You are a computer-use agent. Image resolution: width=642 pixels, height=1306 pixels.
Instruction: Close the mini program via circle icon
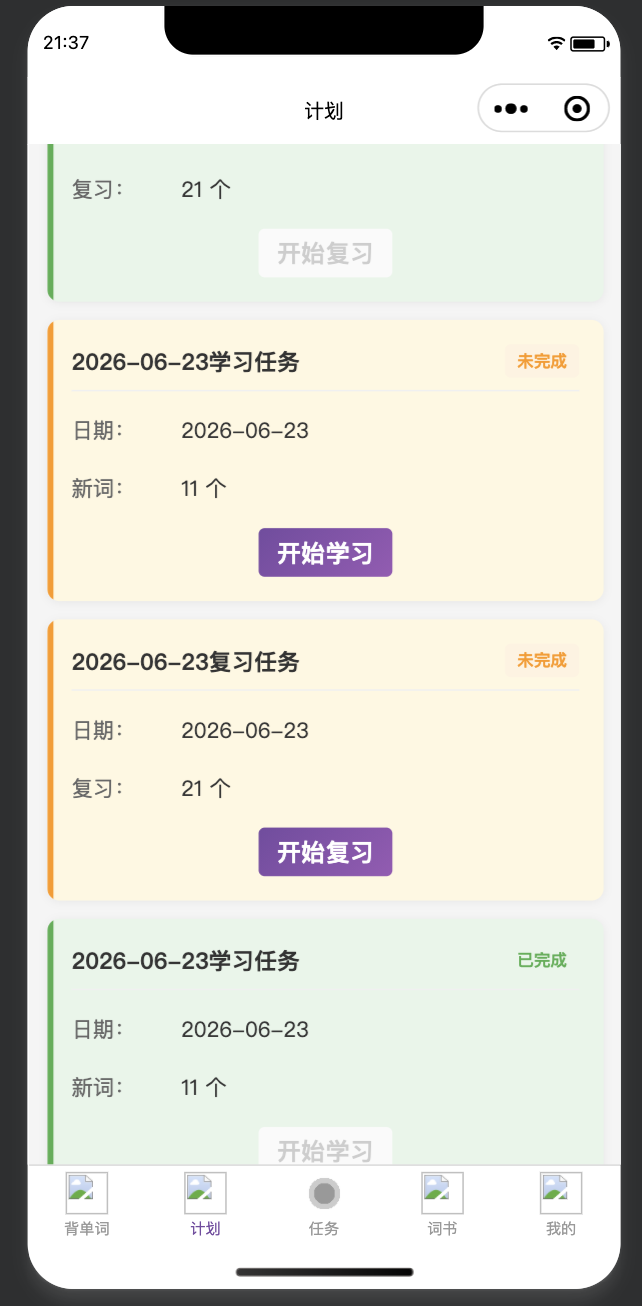click(577, 109)
